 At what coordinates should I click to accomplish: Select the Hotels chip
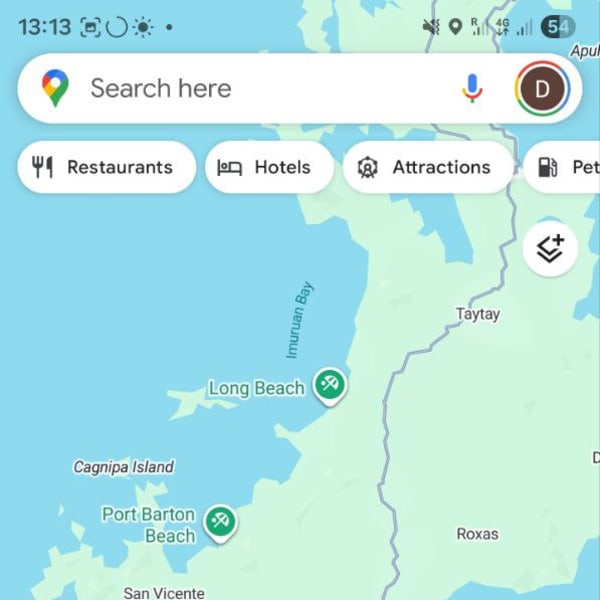pos(267,167)
